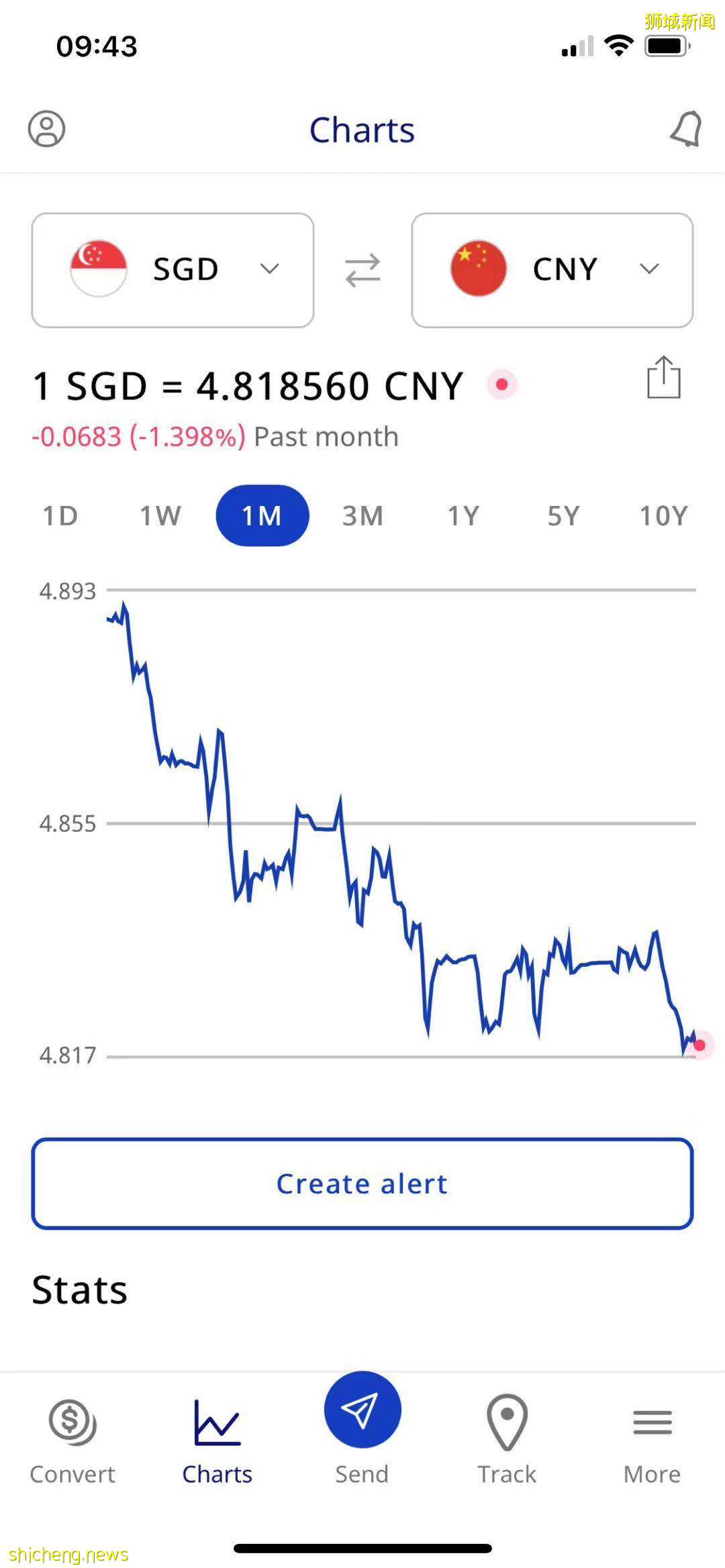Select the 3M tab
Image resolution: width=725 pixels, height=1568 pixels.
362,515
